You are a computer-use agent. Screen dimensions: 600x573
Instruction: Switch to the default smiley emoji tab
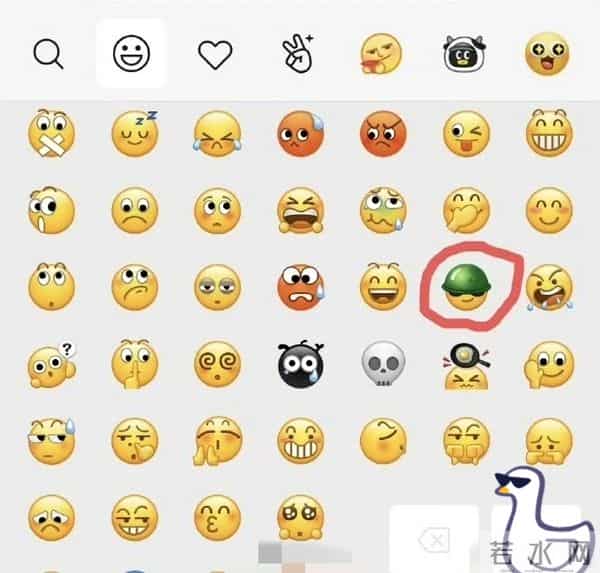point(131,54)
